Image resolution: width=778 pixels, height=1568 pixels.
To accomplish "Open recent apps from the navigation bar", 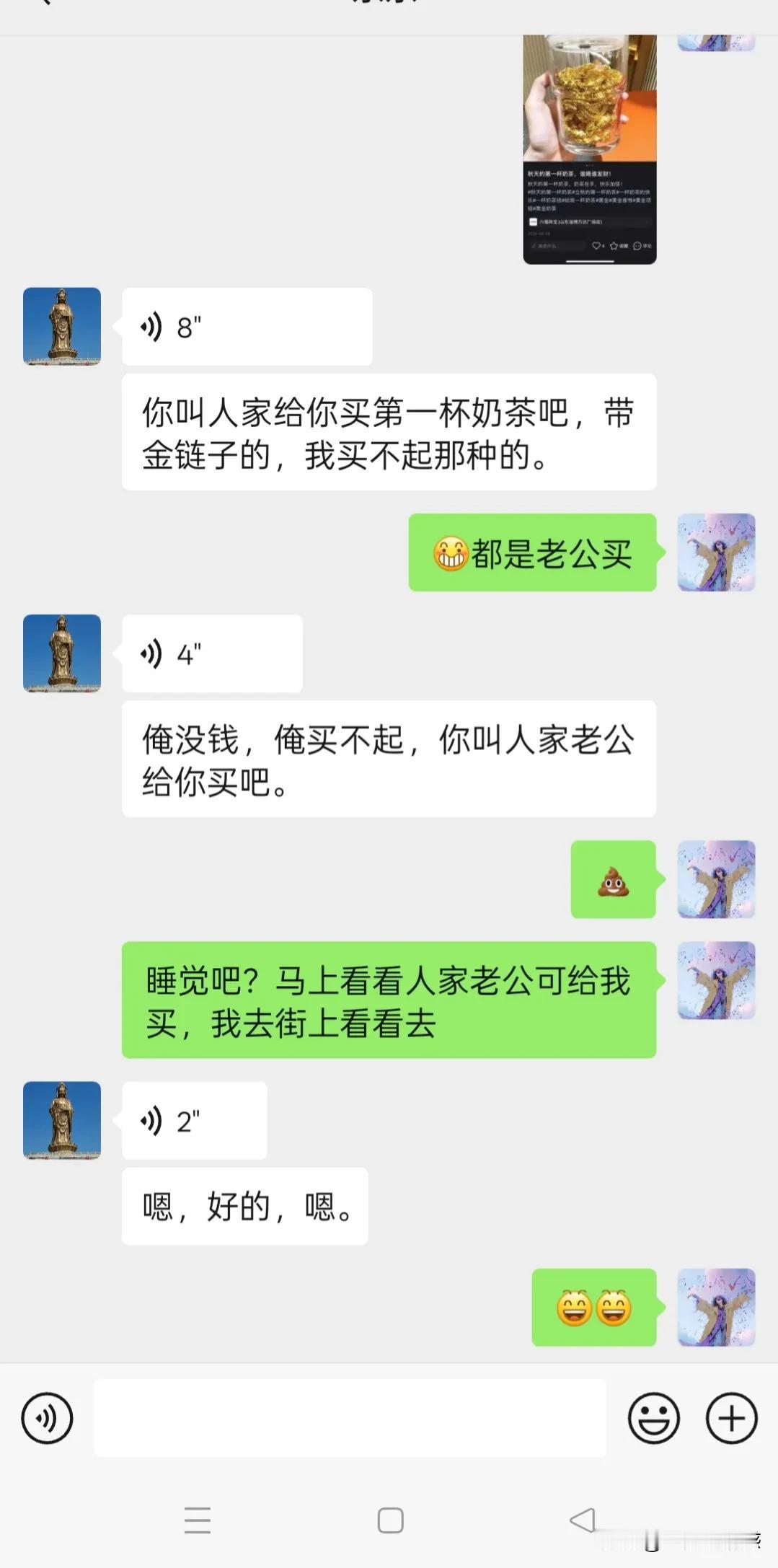I will coord(197,1520).
